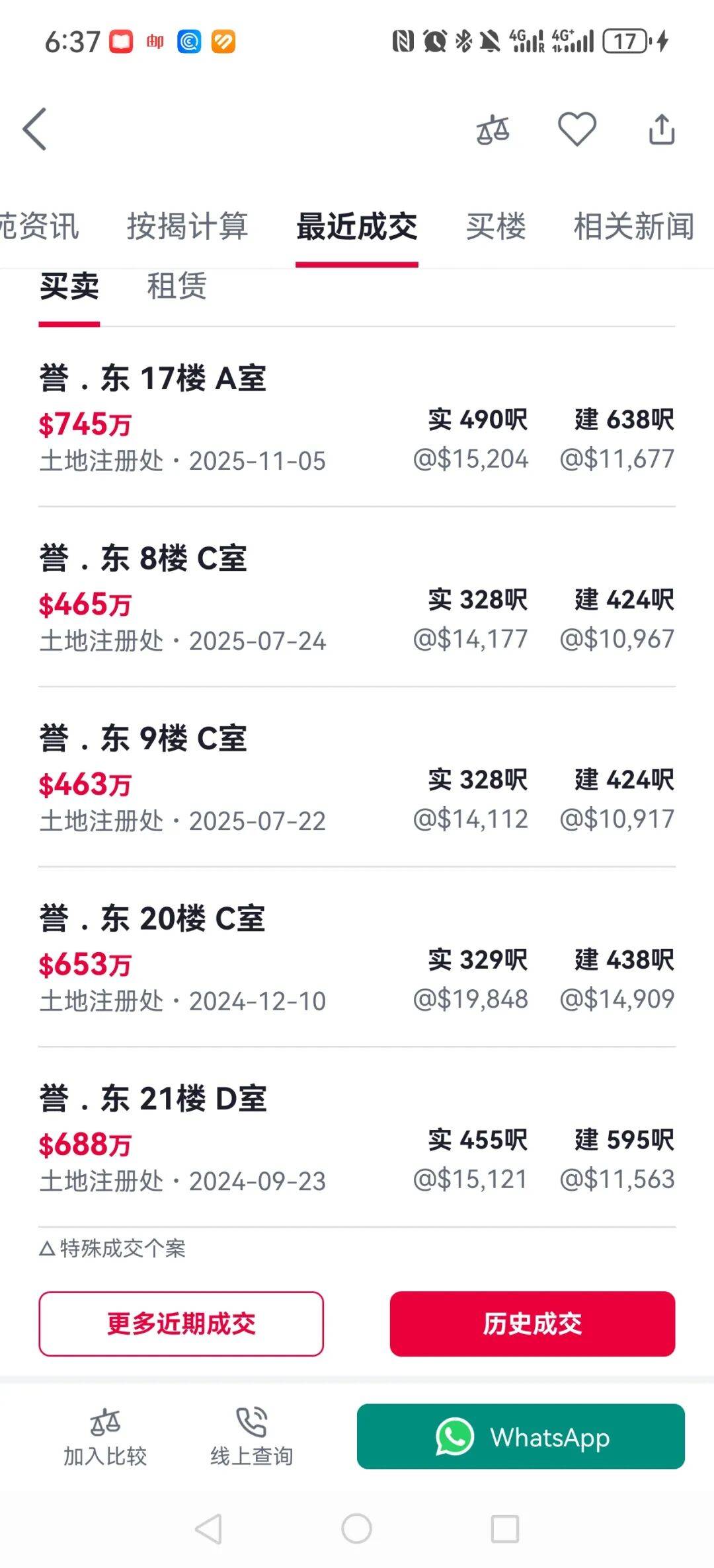
Task: Contact agent via WhatsApp button
Action: [x=521, y=1437]
